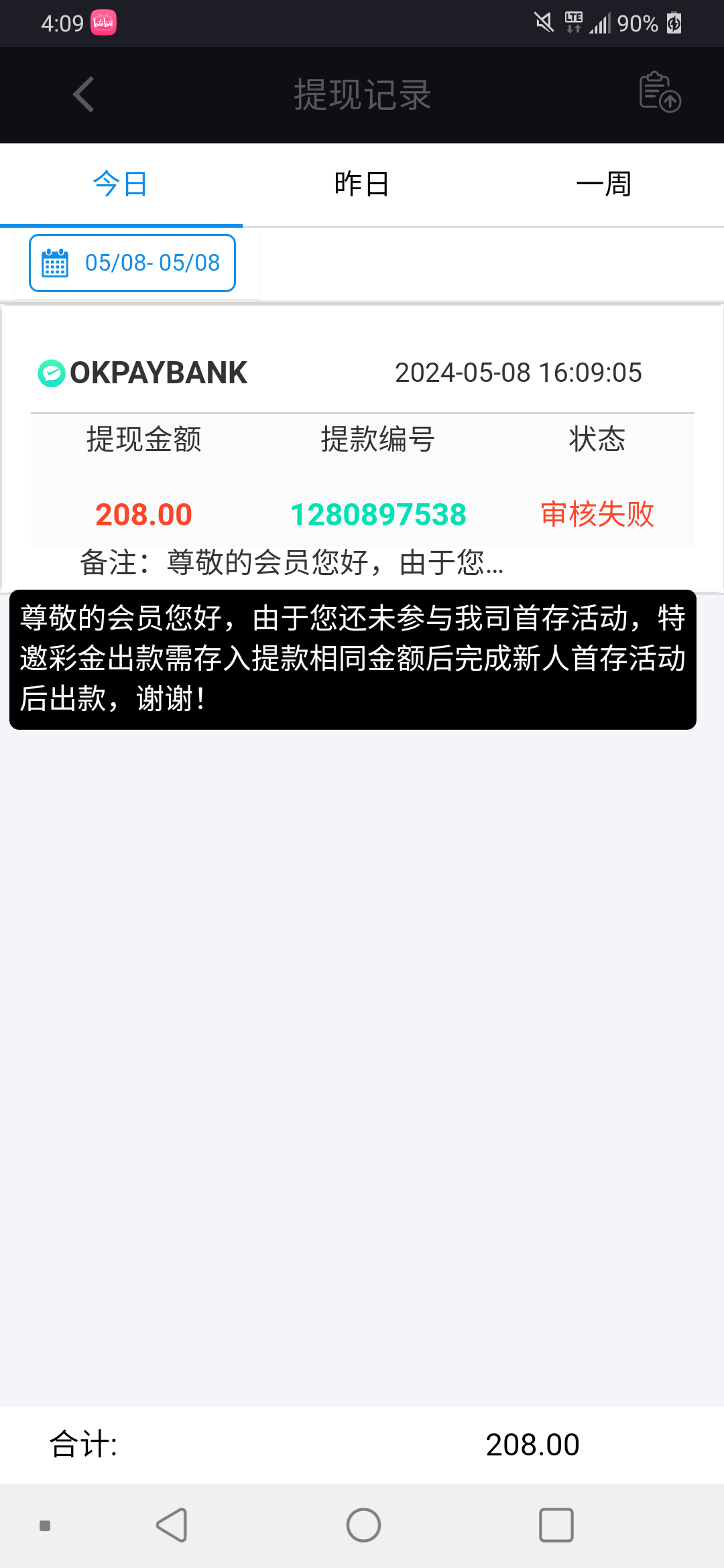Open the clipboard upload icon

tap(660, 92)
